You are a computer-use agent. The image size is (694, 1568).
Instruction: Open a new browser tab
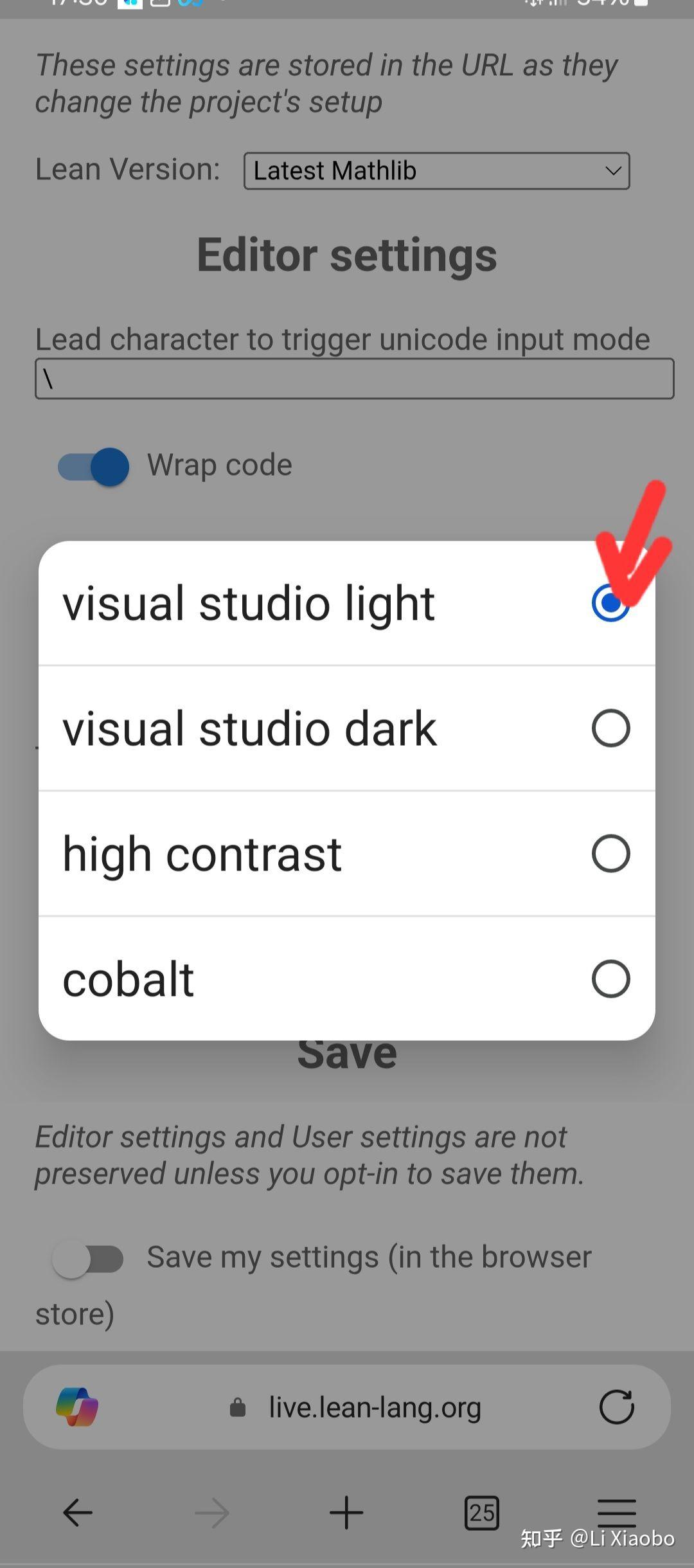[346, 1513]
